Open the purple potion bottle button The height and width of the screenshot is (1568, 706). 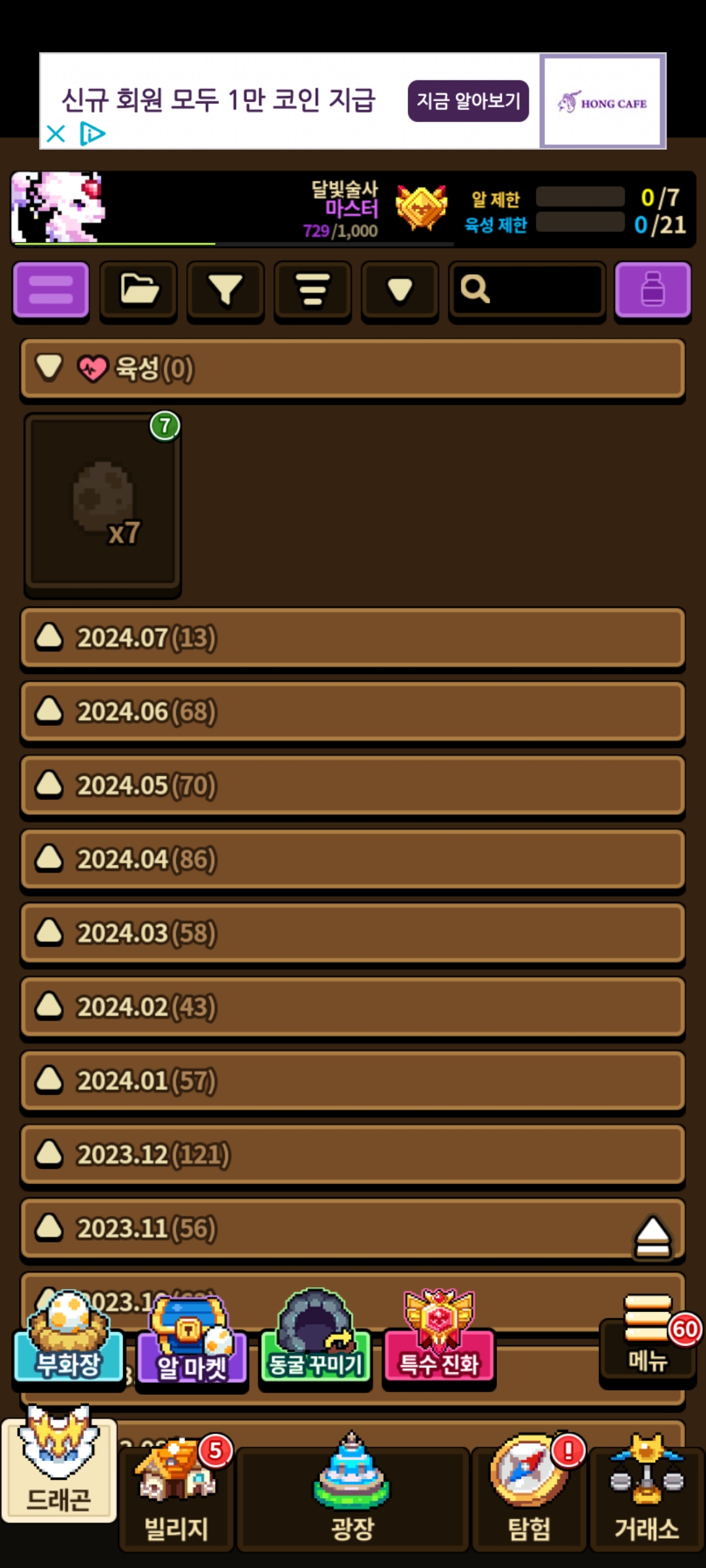point(652,289)
